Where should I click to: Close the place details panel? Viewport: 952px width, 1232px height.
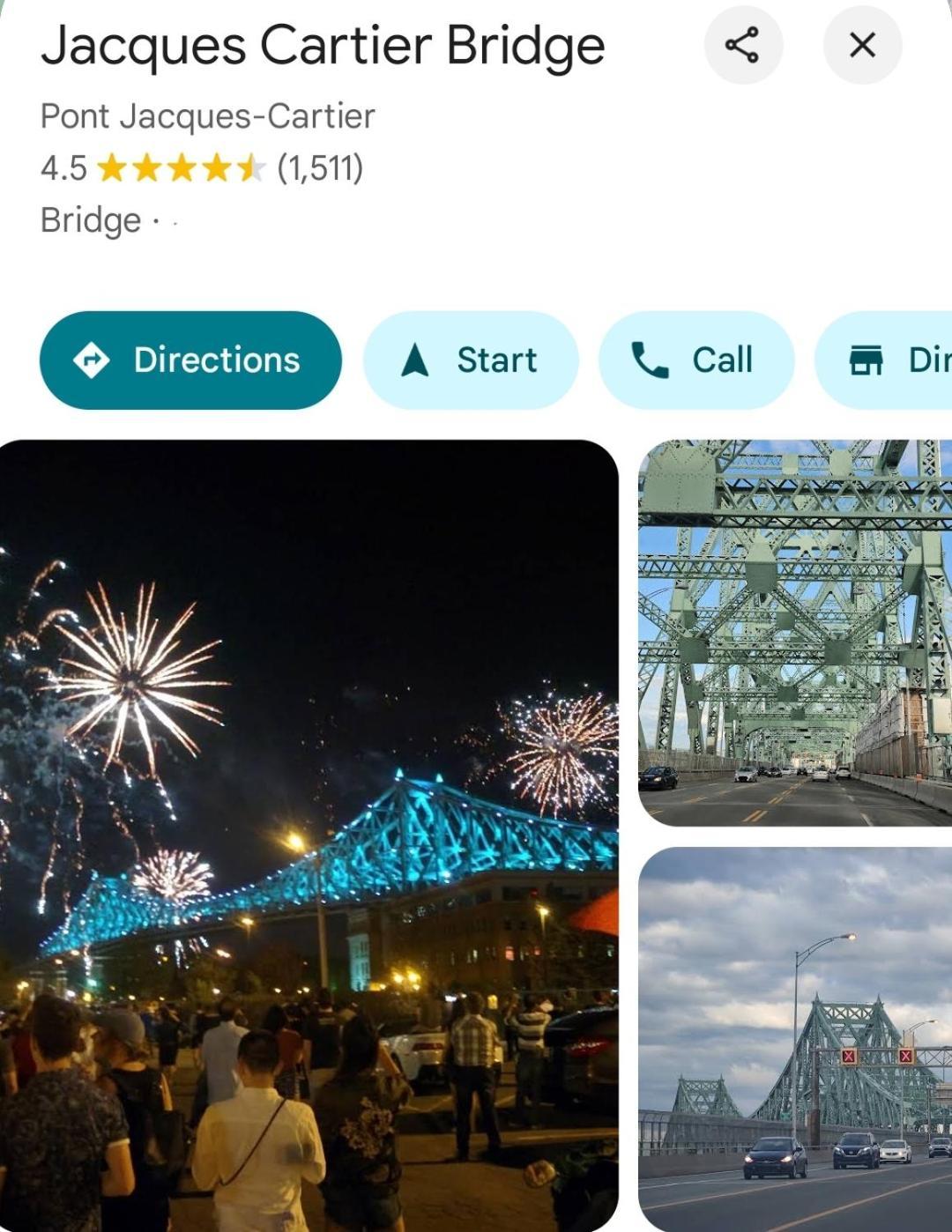tap(861, 45)
